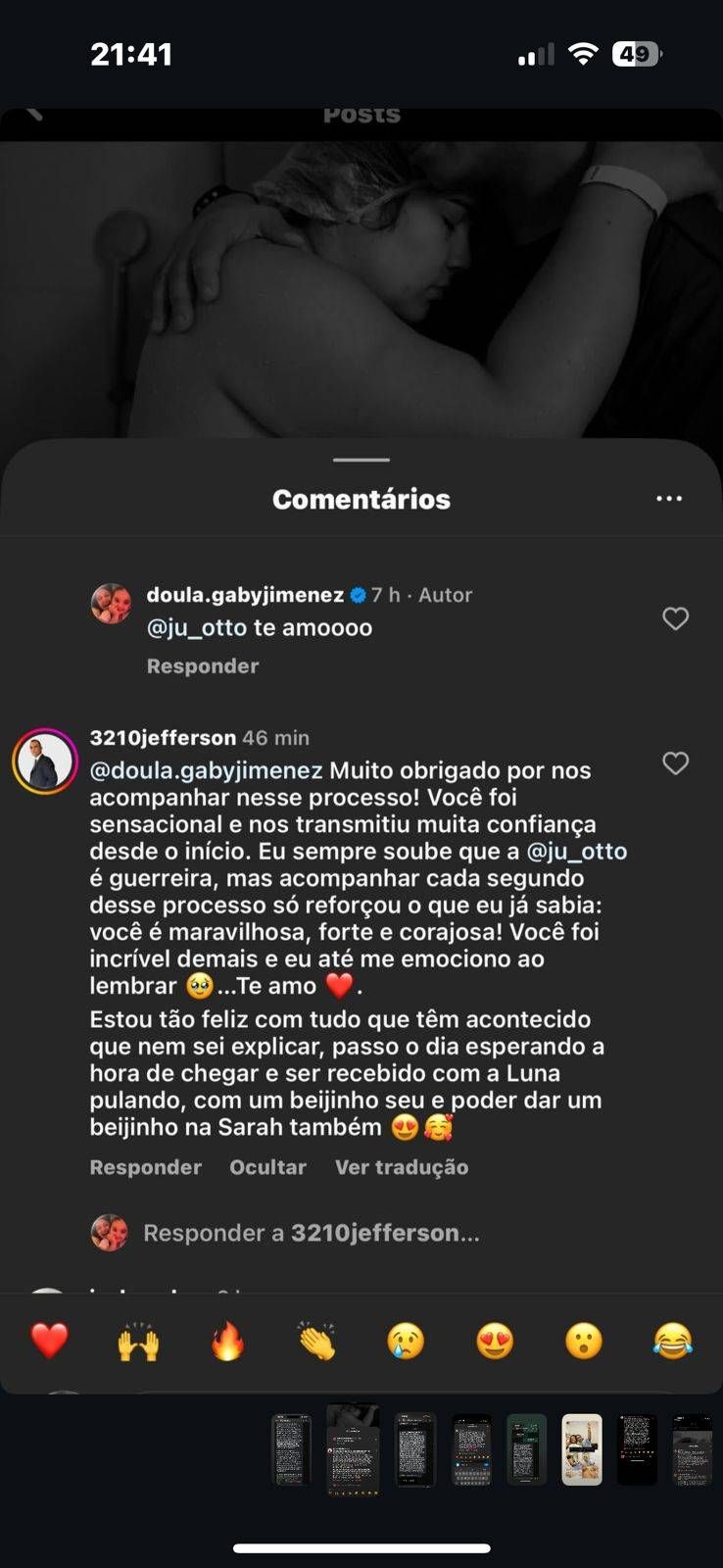Add the clapping hands quick emoji

point(316,1341)
